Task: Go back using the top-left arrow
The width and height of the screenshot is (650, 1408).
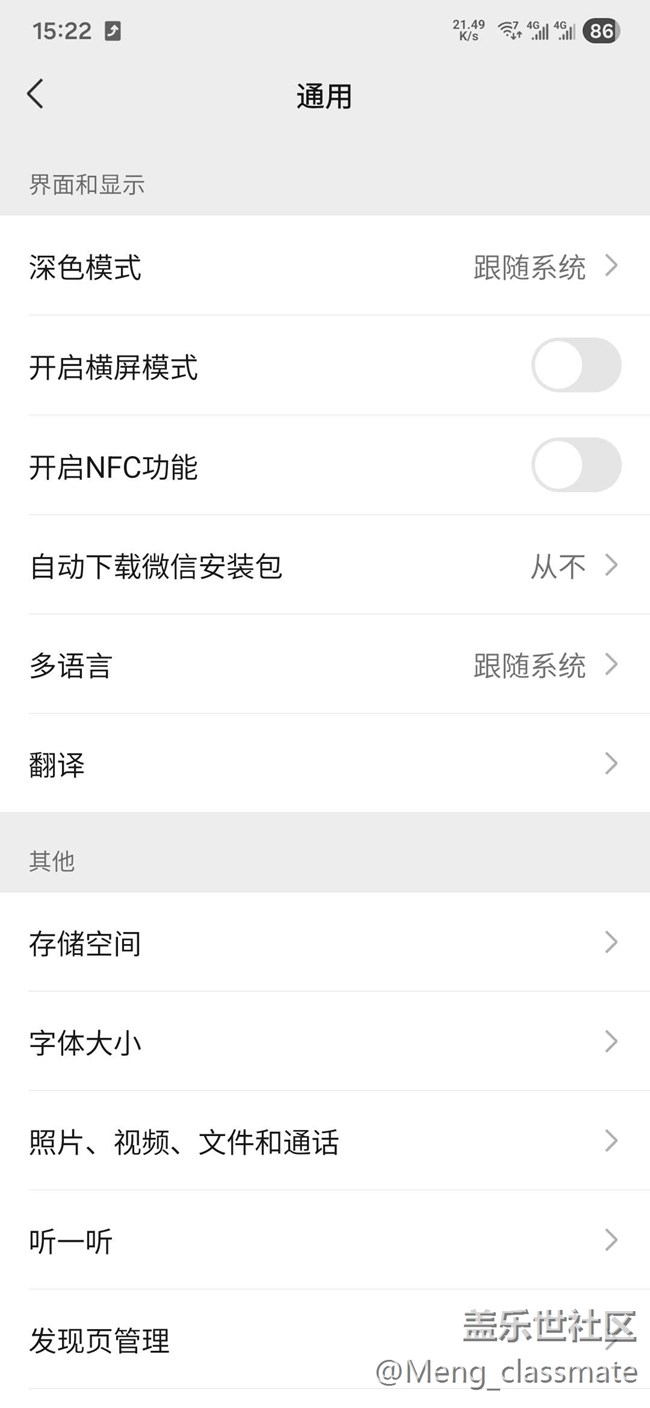Action: point(36,95)
